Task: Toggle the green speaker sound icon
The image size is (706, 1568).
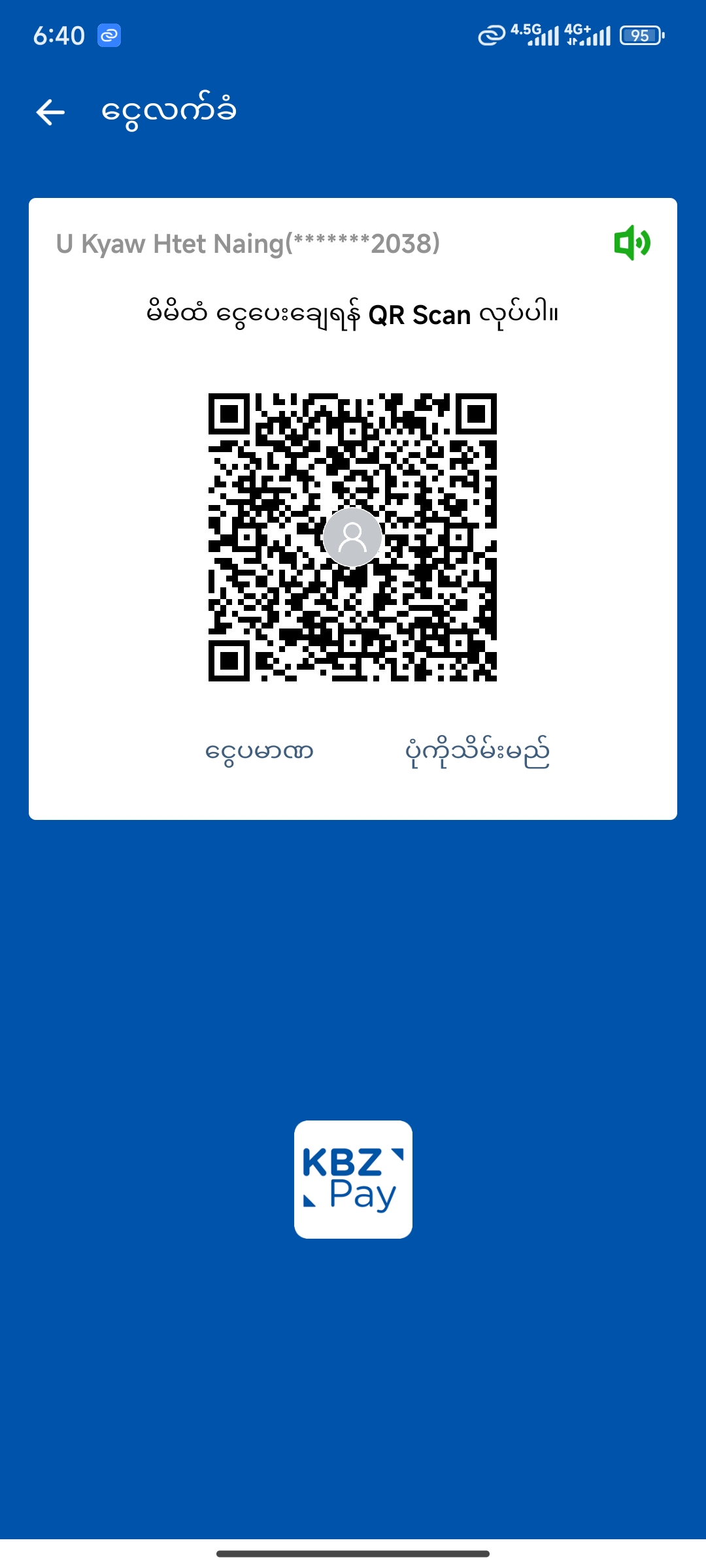Action: 631,243
